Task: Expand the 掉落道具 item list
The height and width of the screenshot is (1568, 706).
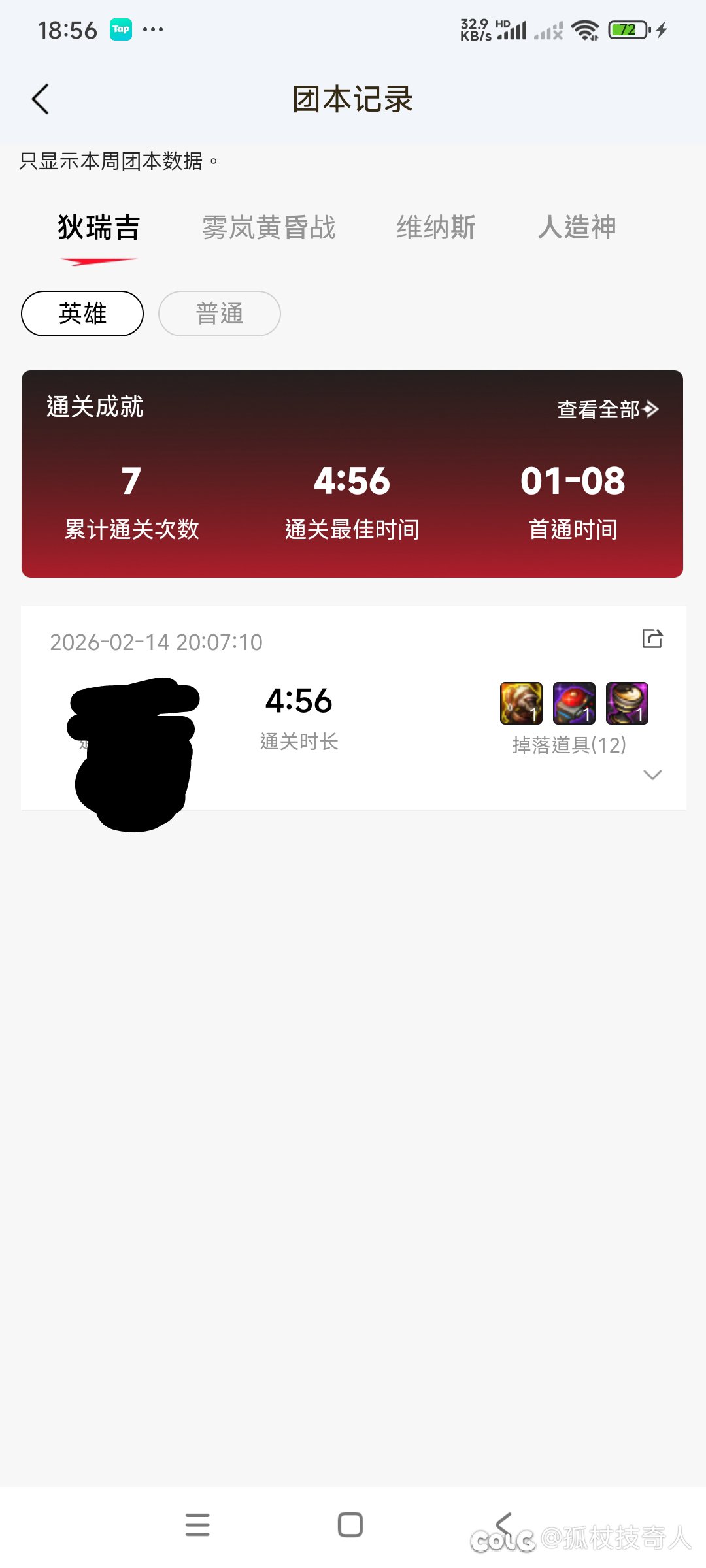Action: (x=652, y=775)
